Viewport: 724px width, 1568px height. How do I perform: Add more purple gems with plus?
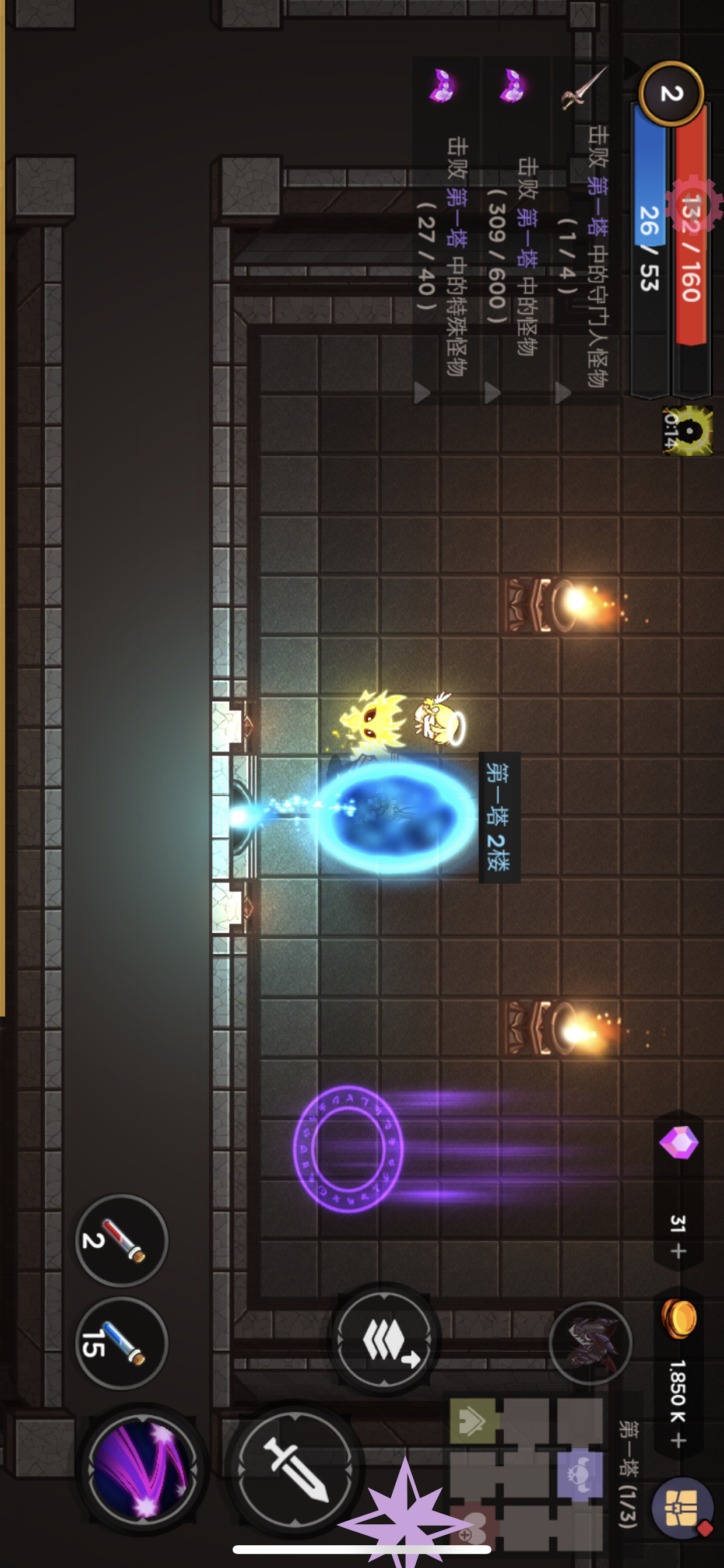(679, 1251)
